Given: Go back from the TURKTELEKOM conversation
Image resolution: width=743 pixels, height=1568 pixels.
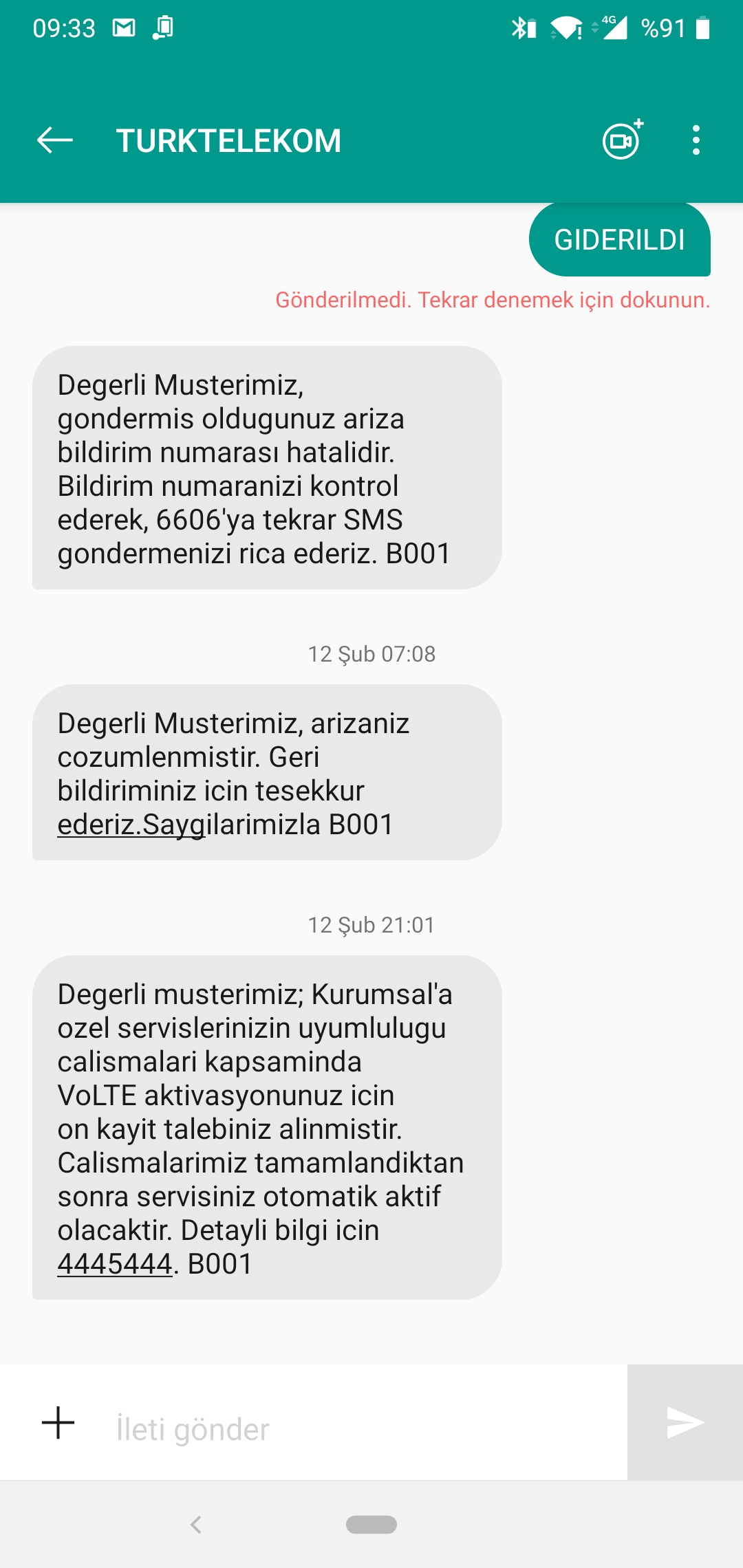Looking at the screenshot, I should pyautogui.click(x=55, y=140).
